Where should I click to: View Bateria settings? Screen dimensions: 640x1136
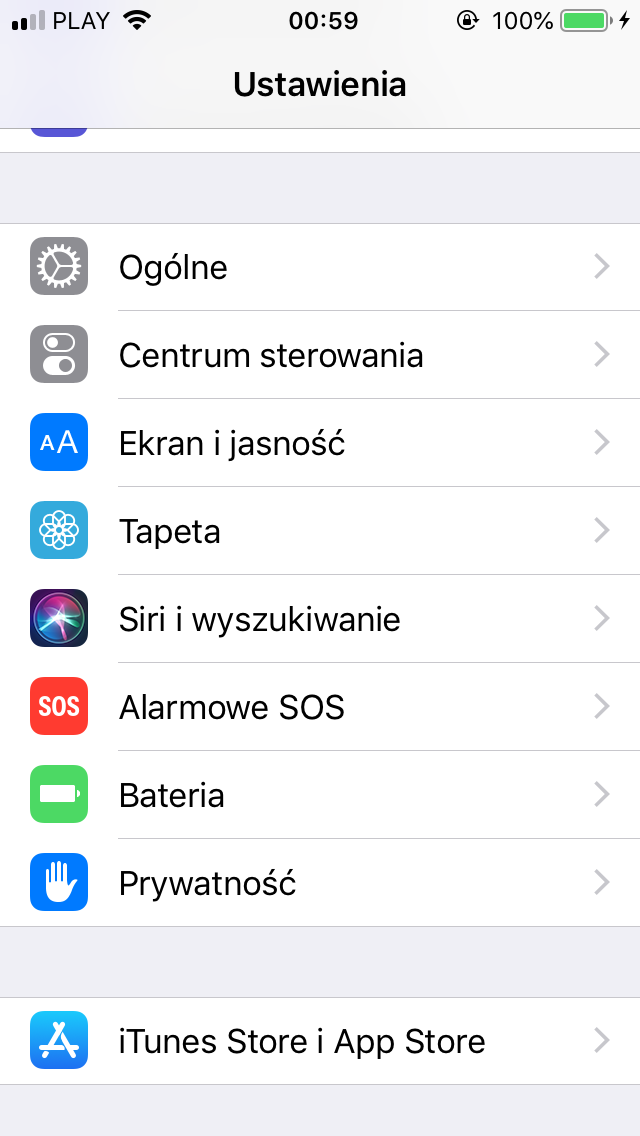(x=320, y=795)
